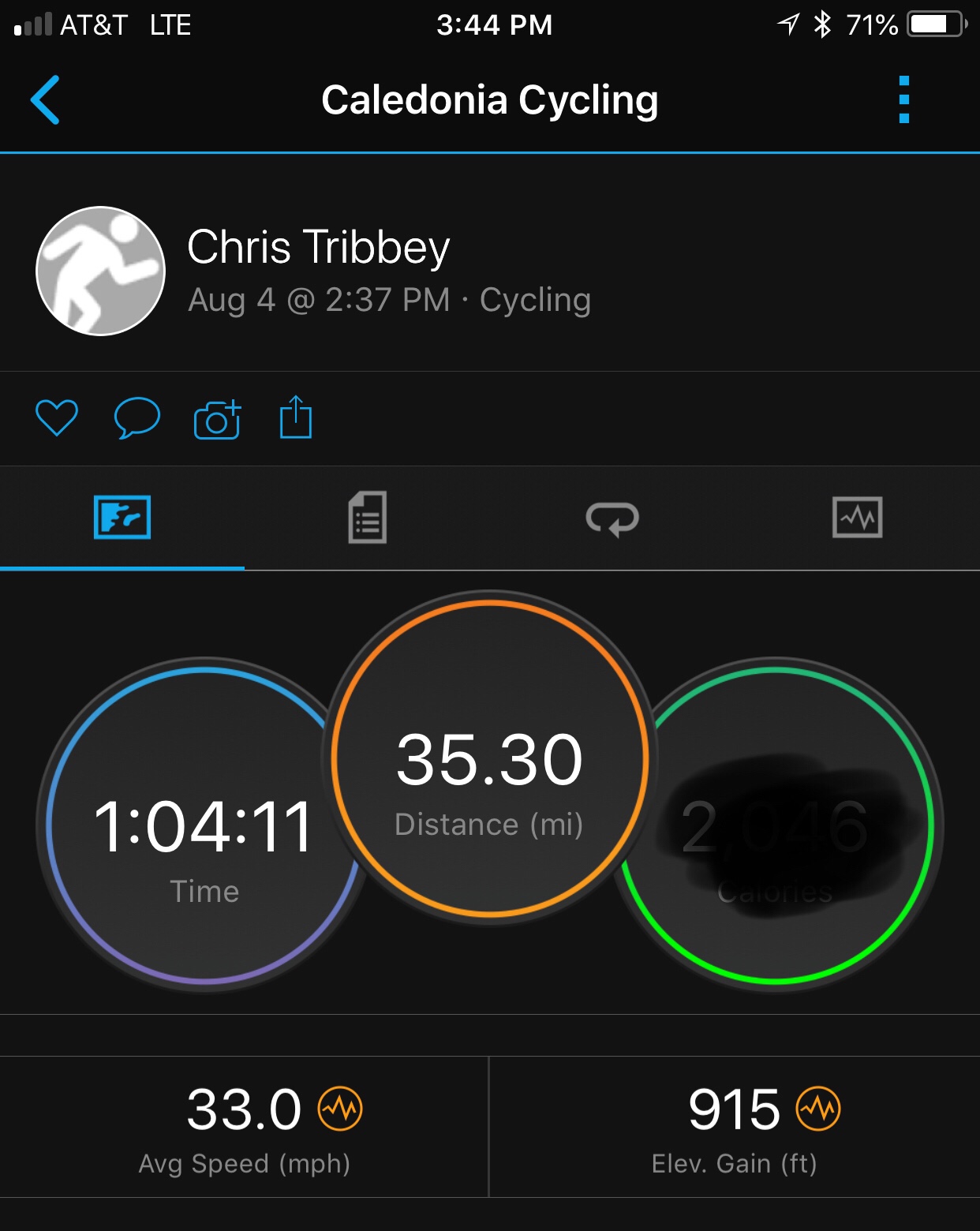Screen dimensions: 980x1231
Task: Share the Caledonia Cycling activity
Action: 296,417
